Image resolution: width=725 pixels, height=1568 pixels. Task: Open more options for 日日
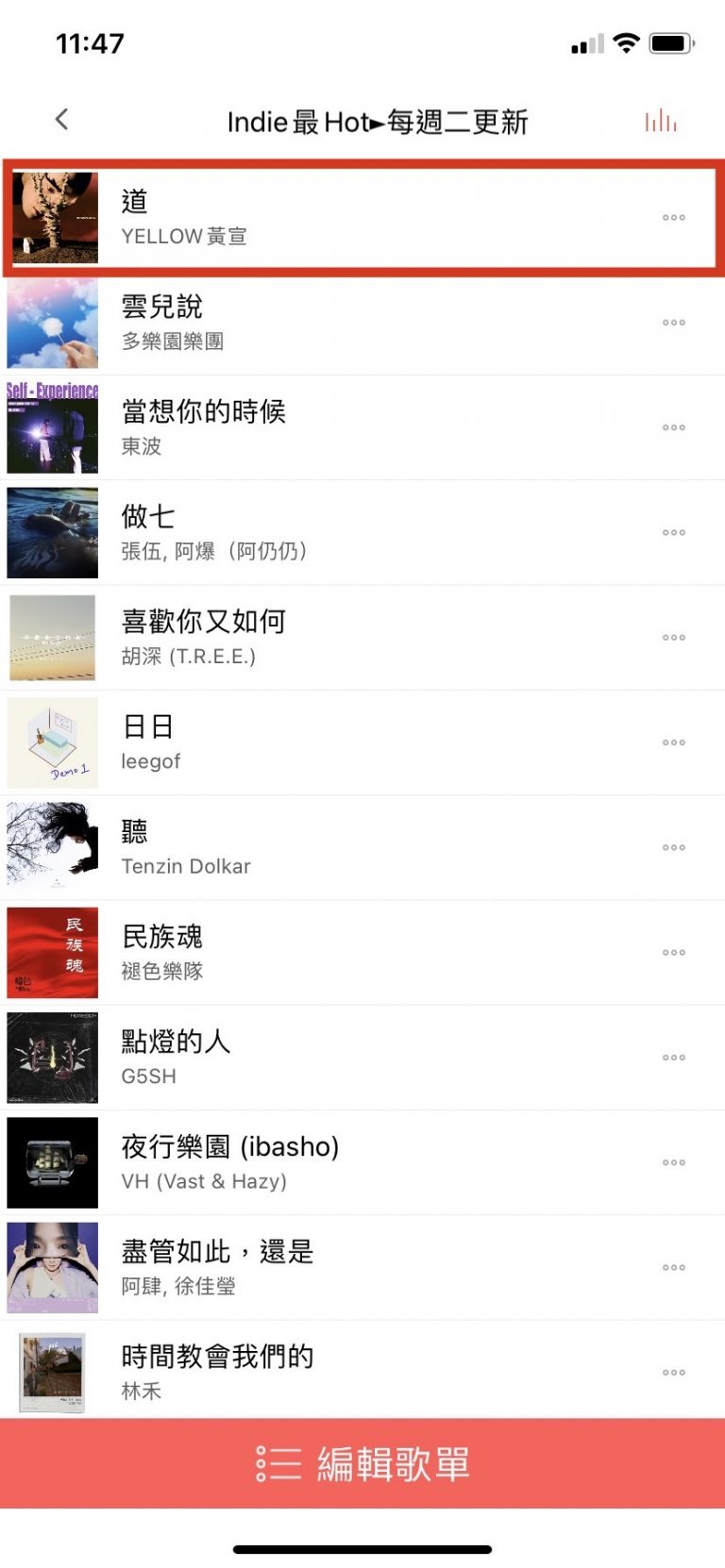[673, 742]
